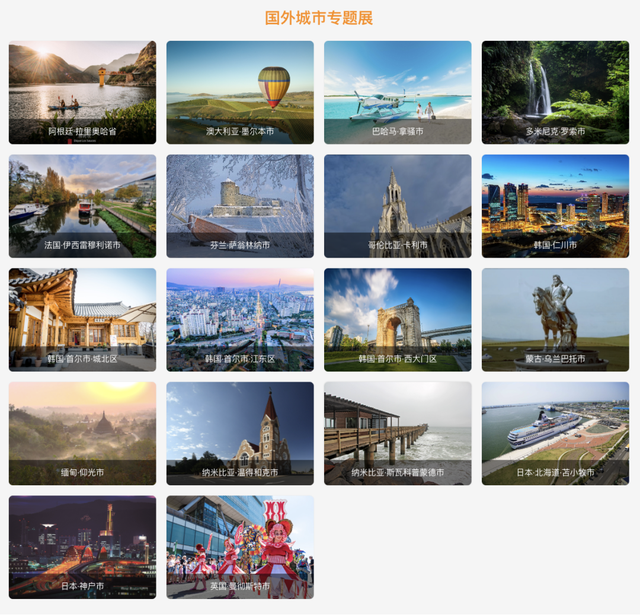Open the 阿根廷·拉里奥哈省 card
Viewport: 640px width, 615px height.
tap(82, 92)
